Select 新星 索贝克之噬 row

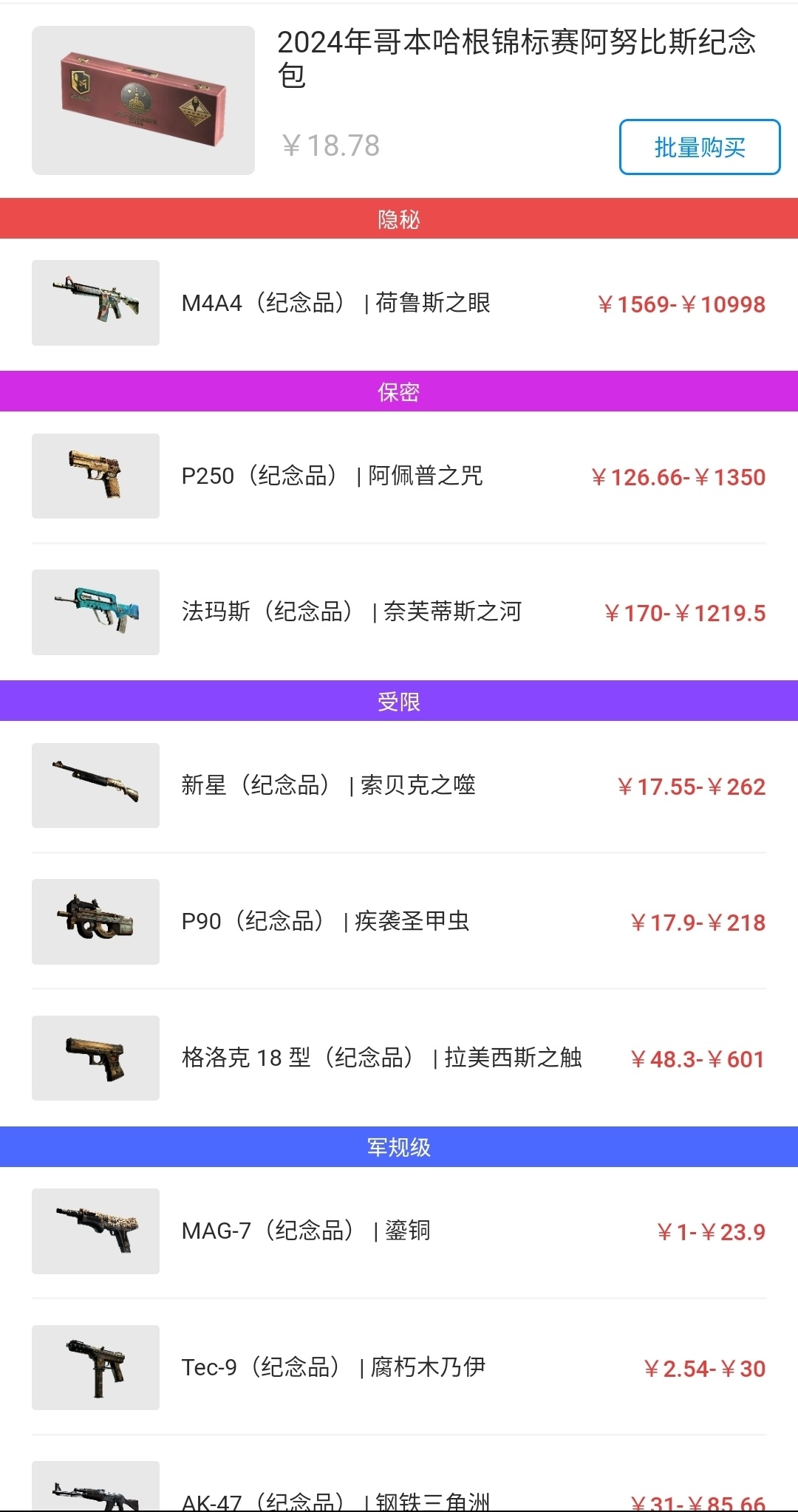(399, 785)
